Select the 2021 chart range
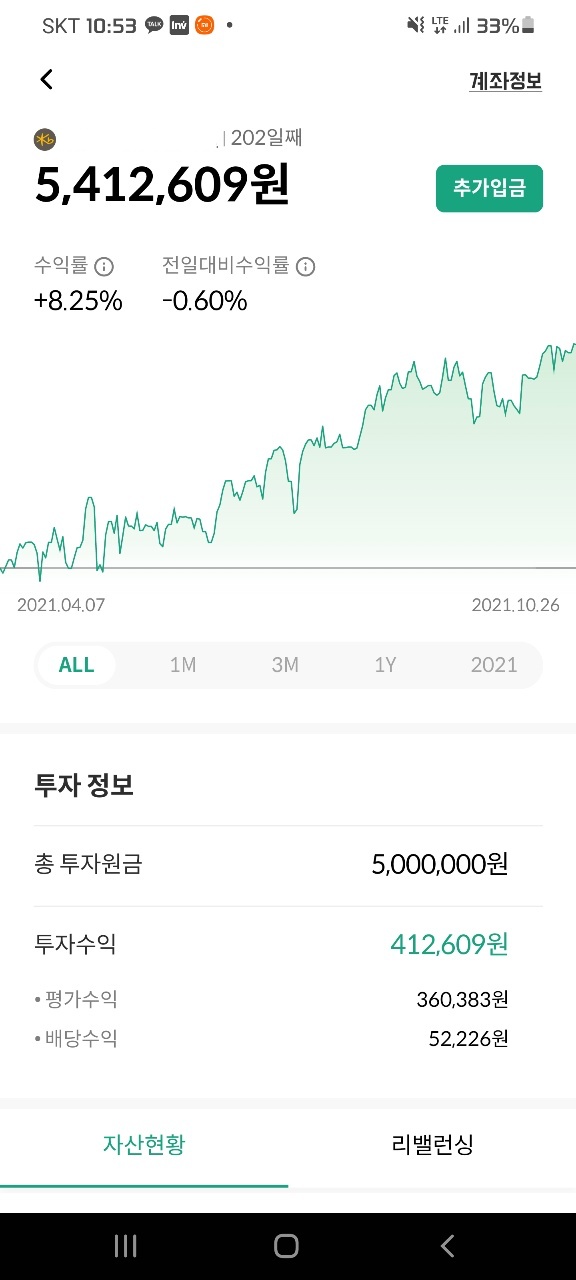Image resolution: width=576 pixels, height=1280 pixels. pos(494,665)
